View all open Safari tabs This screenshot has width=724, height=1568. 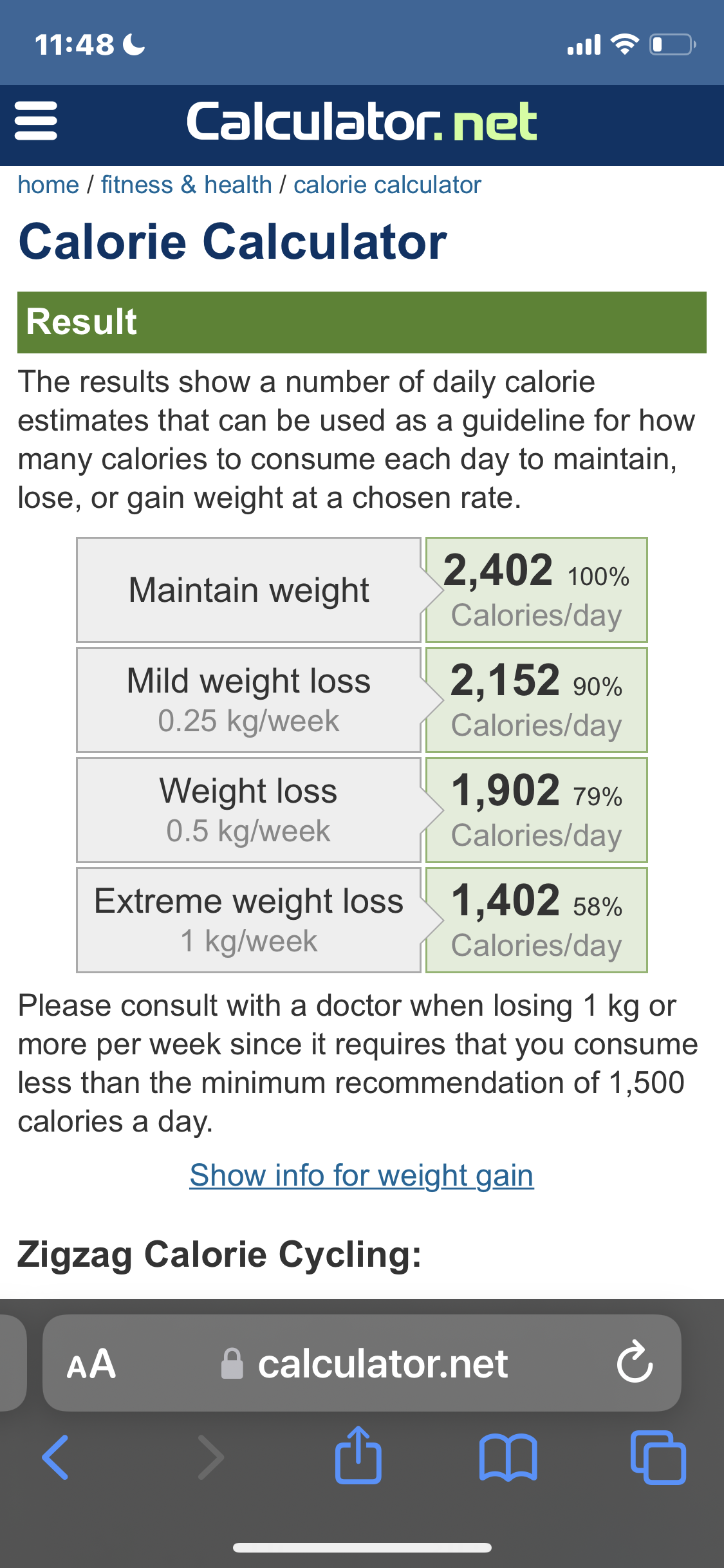pos(658,1457)
